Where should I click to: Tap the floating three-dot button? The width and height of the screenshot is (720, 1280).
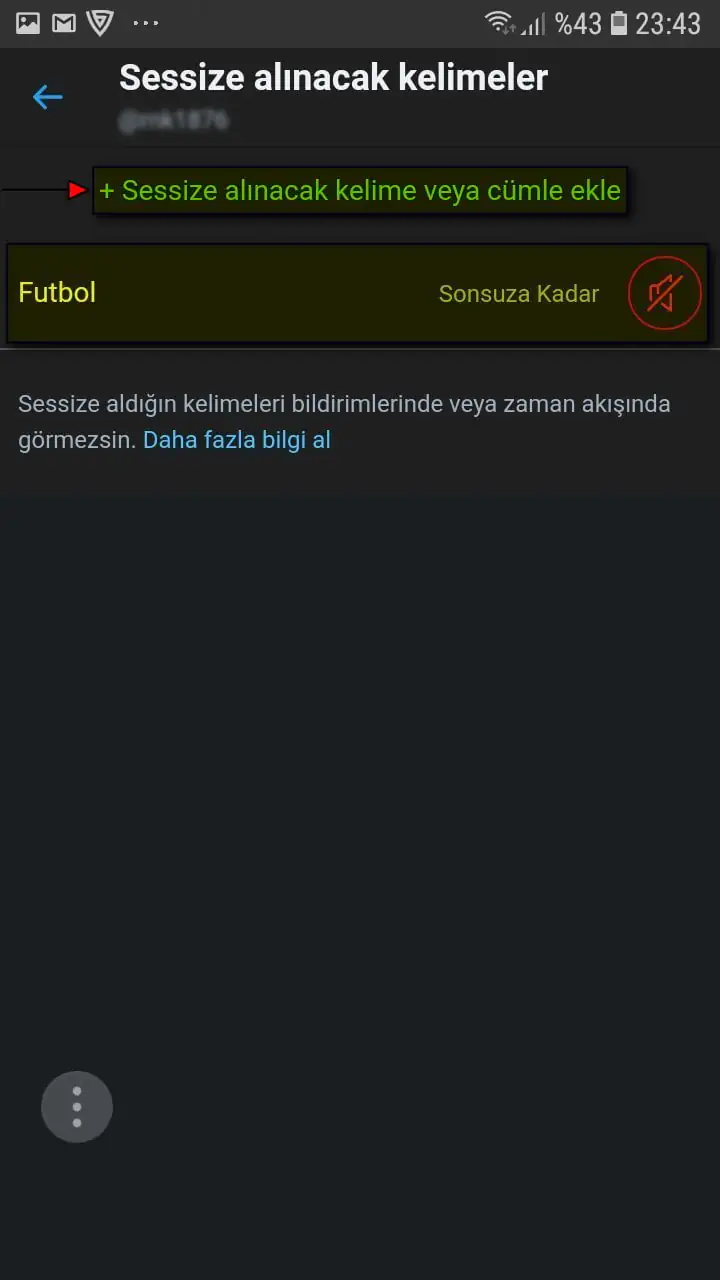(77, 1107)
